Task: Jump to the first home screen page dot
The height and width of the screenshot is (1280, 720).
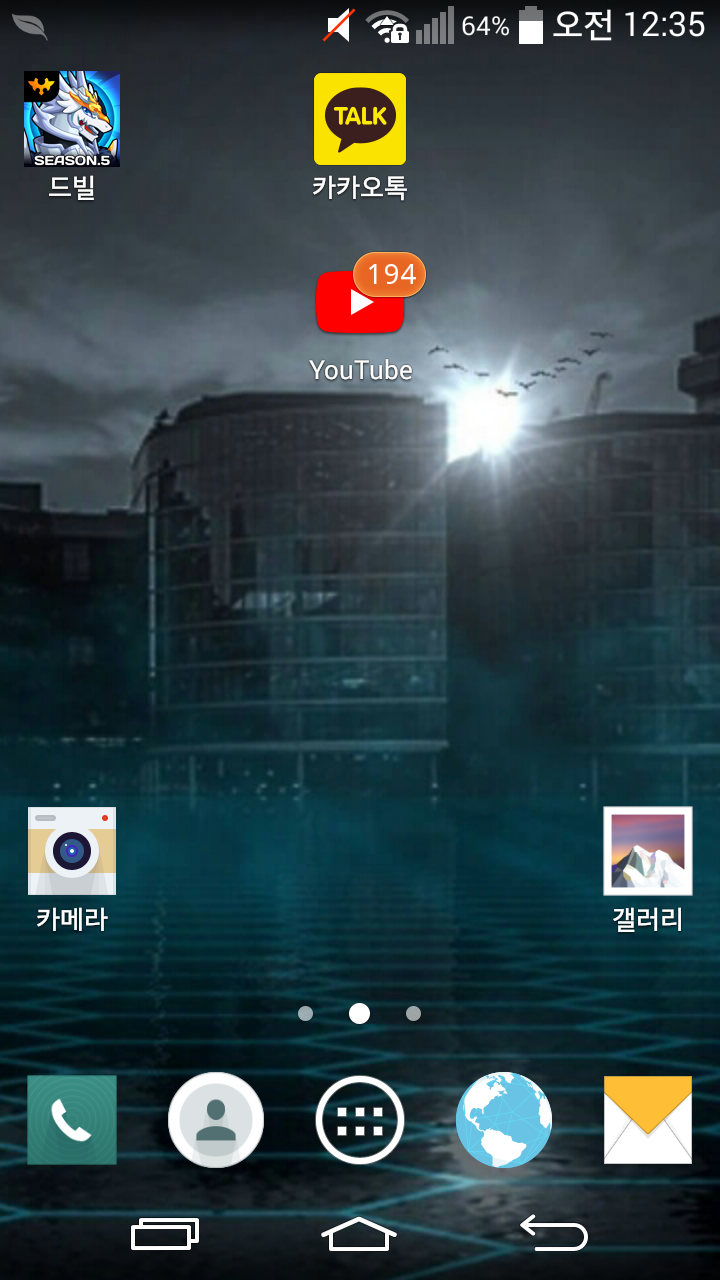Action: coord(306,1014)
